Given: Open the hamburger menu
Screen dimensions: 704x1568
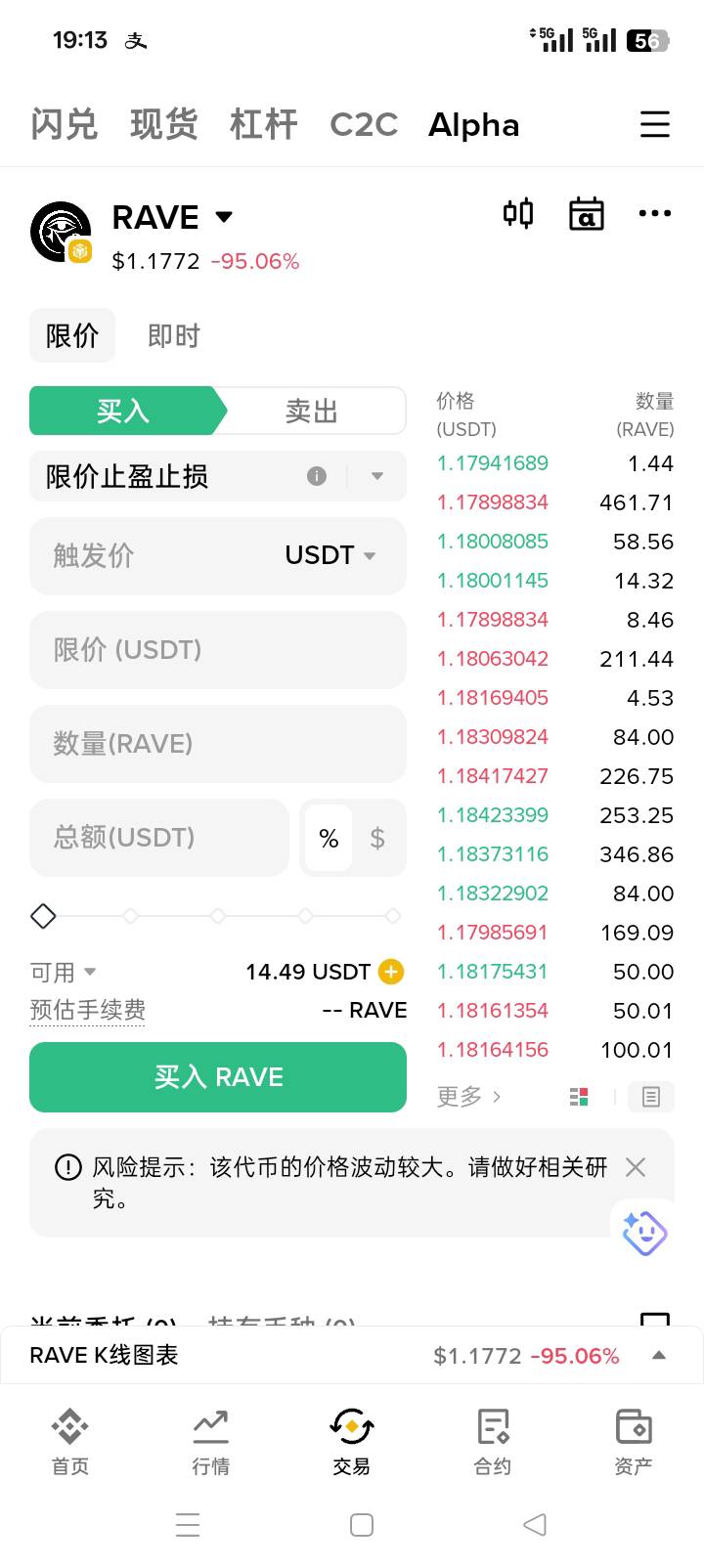Looking at the screenshot, I should point(654,124).
